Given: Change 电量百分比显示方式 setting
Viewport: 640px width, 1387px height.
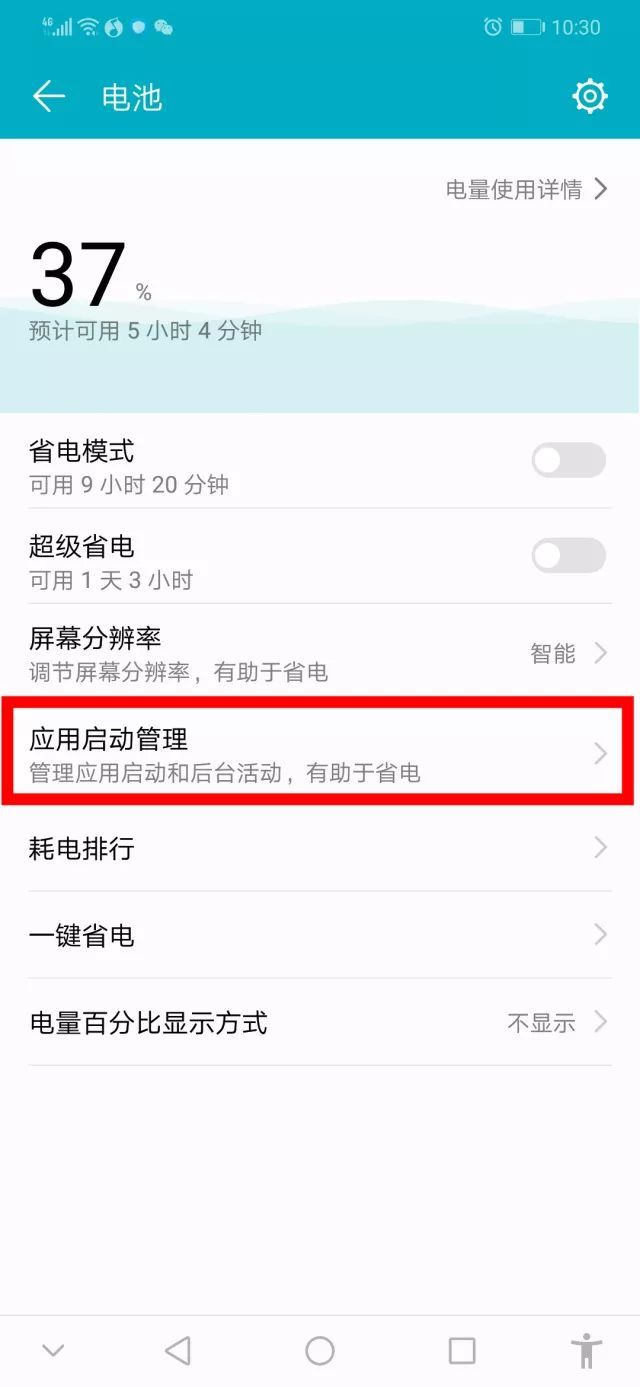Looking at the screenshot, I should [x=320, y=1022].
